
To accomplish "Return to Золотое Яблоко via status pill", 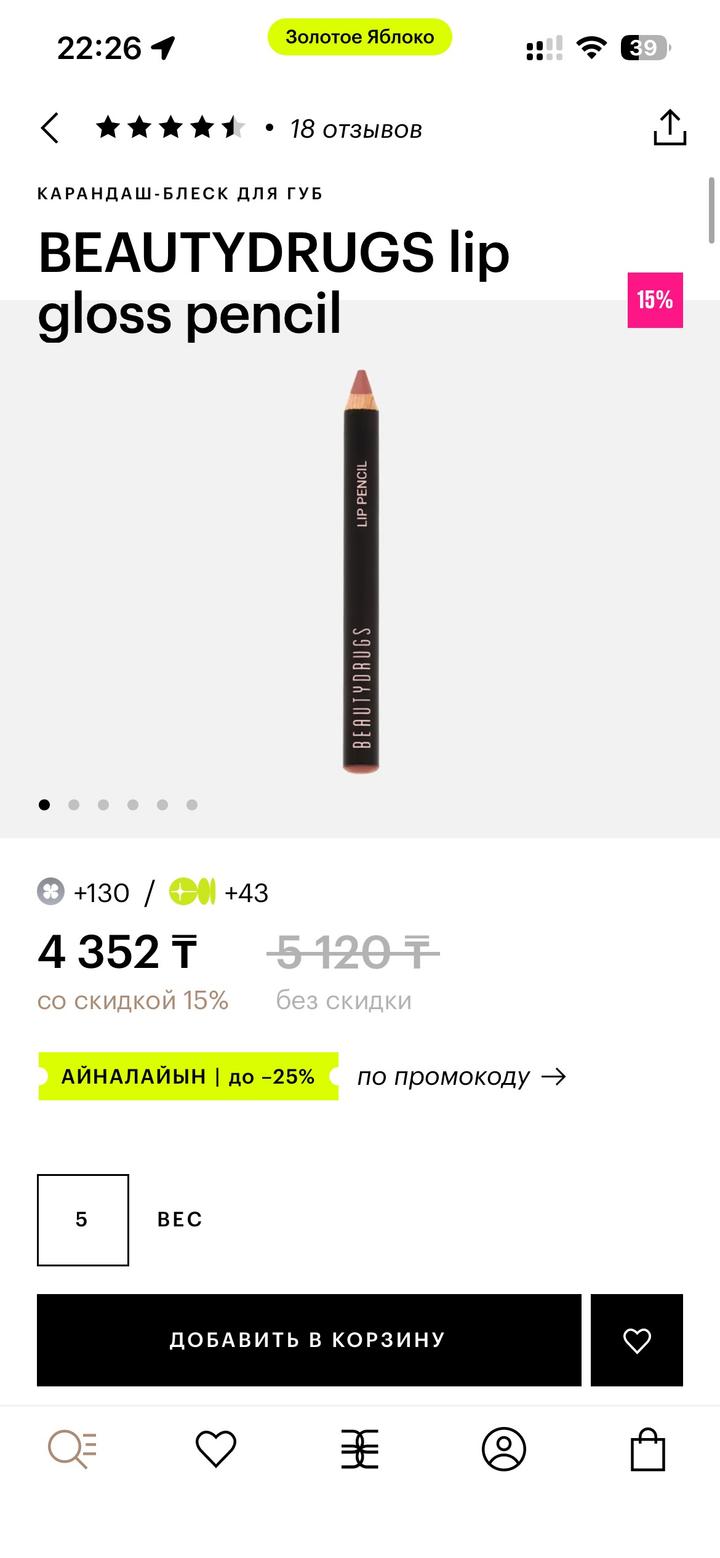I will (359, 37).
